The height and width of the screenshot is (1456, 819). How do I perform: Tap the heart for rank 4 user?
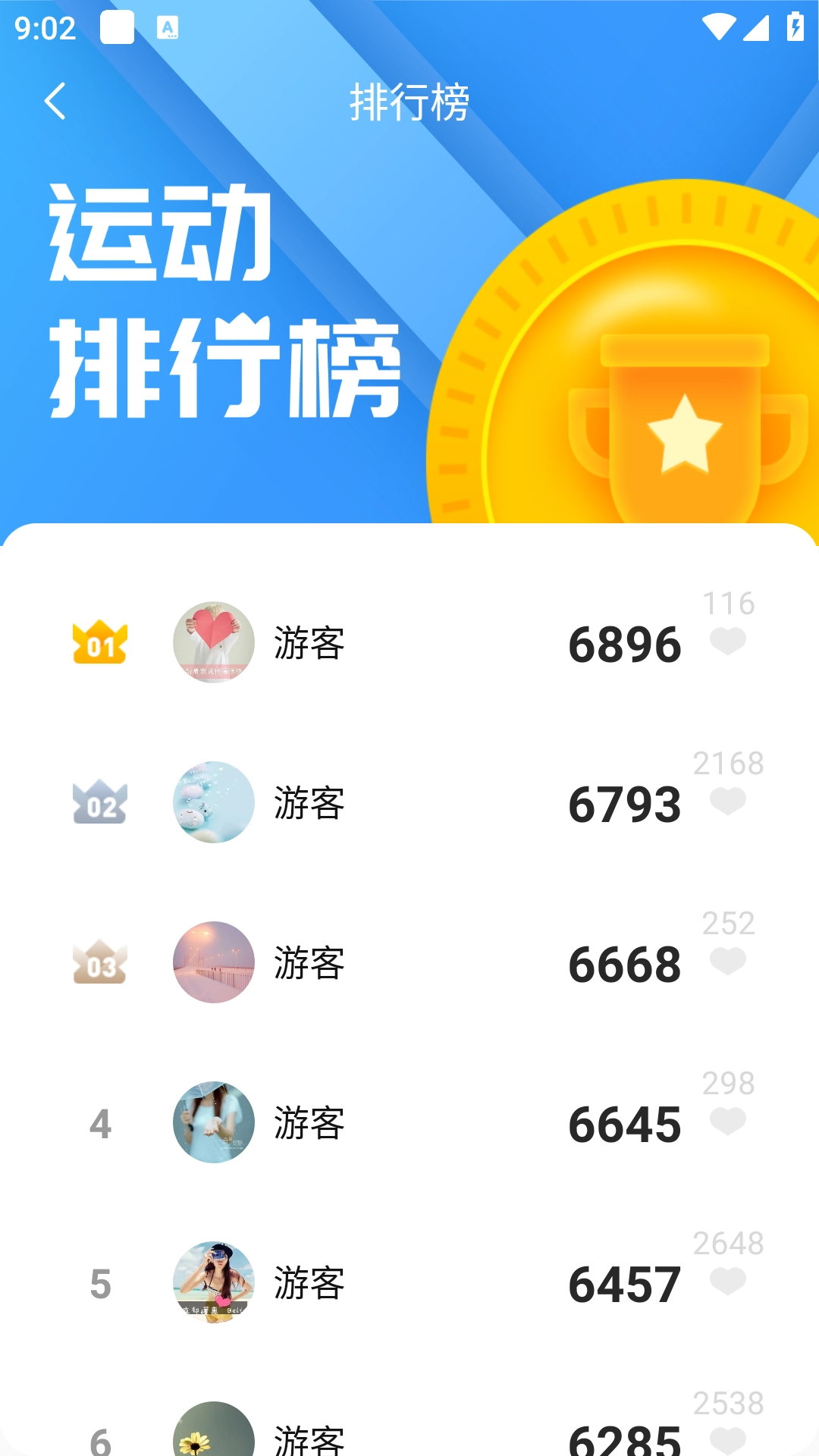click(x=727, y=1121)
